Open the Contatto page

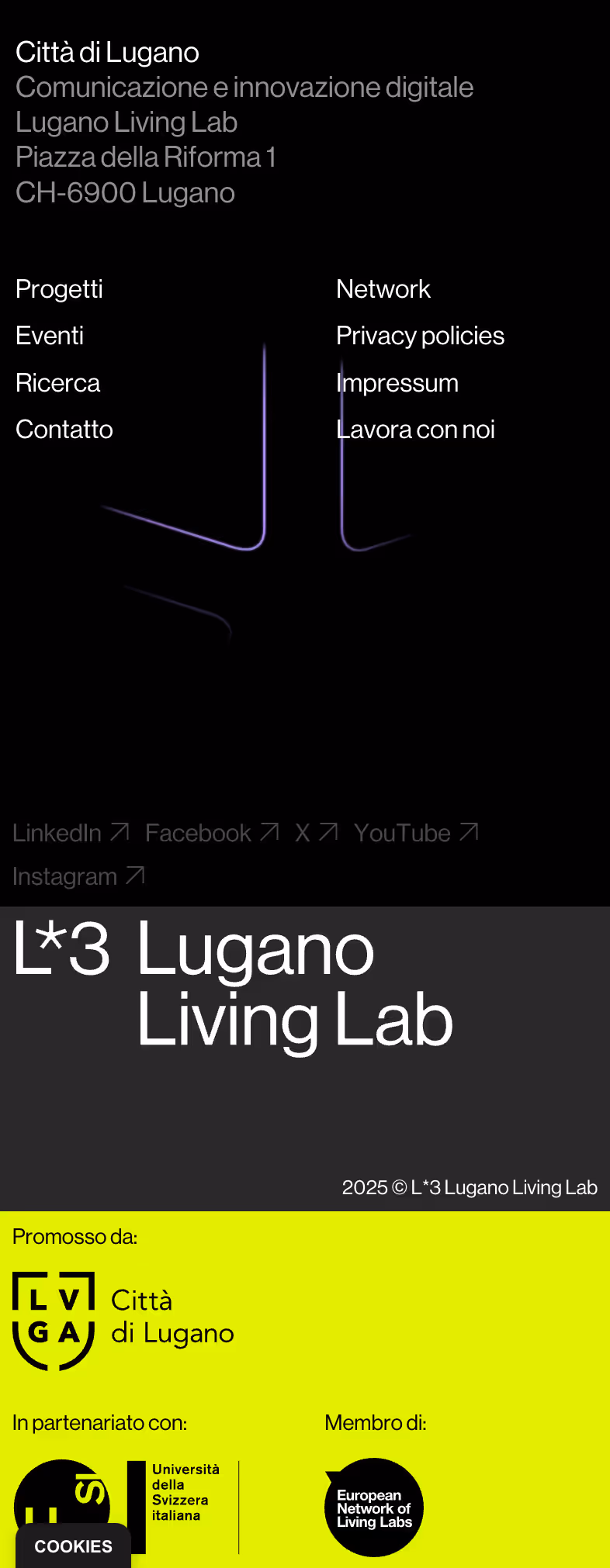click(x=64, y=430)
